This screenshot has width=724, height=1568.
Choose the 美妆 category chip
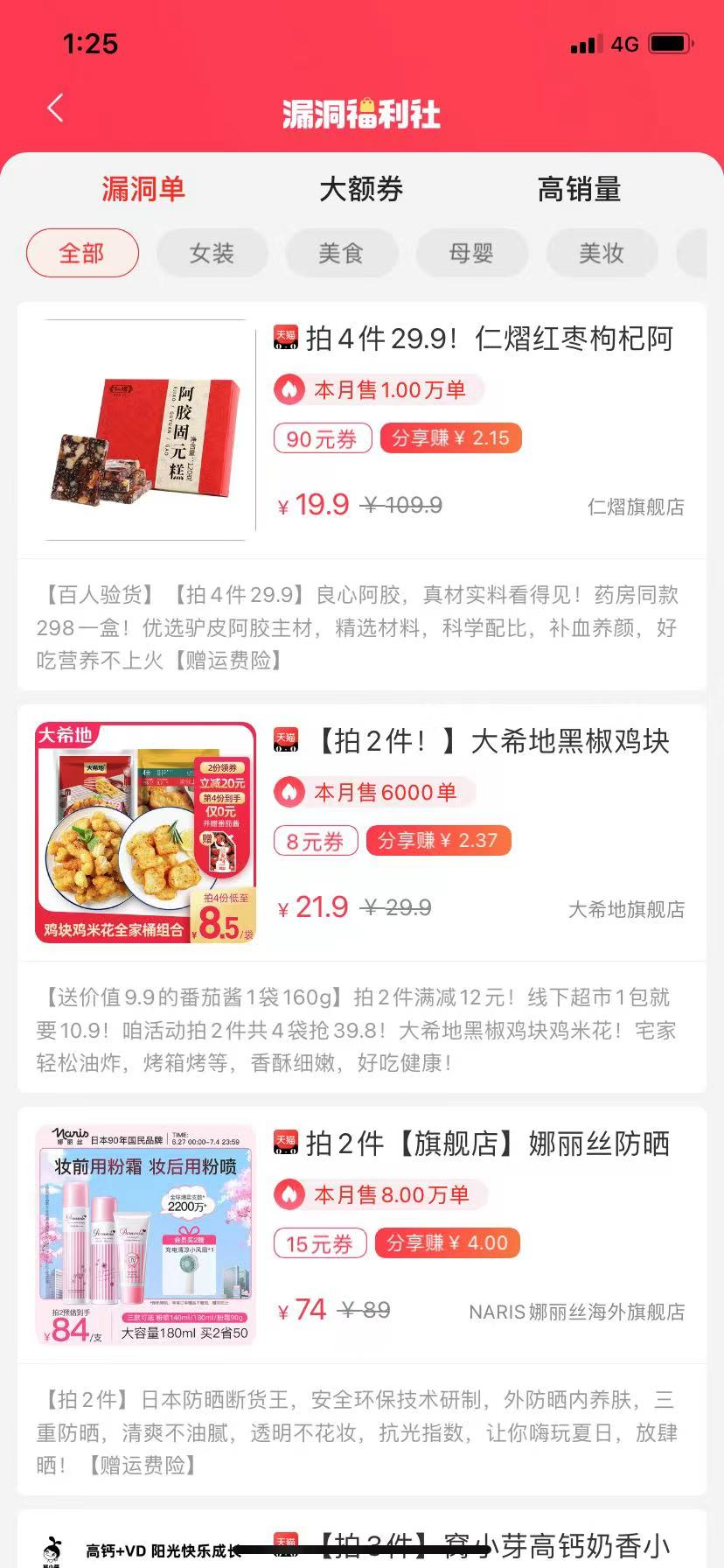[x=602, y=254]
